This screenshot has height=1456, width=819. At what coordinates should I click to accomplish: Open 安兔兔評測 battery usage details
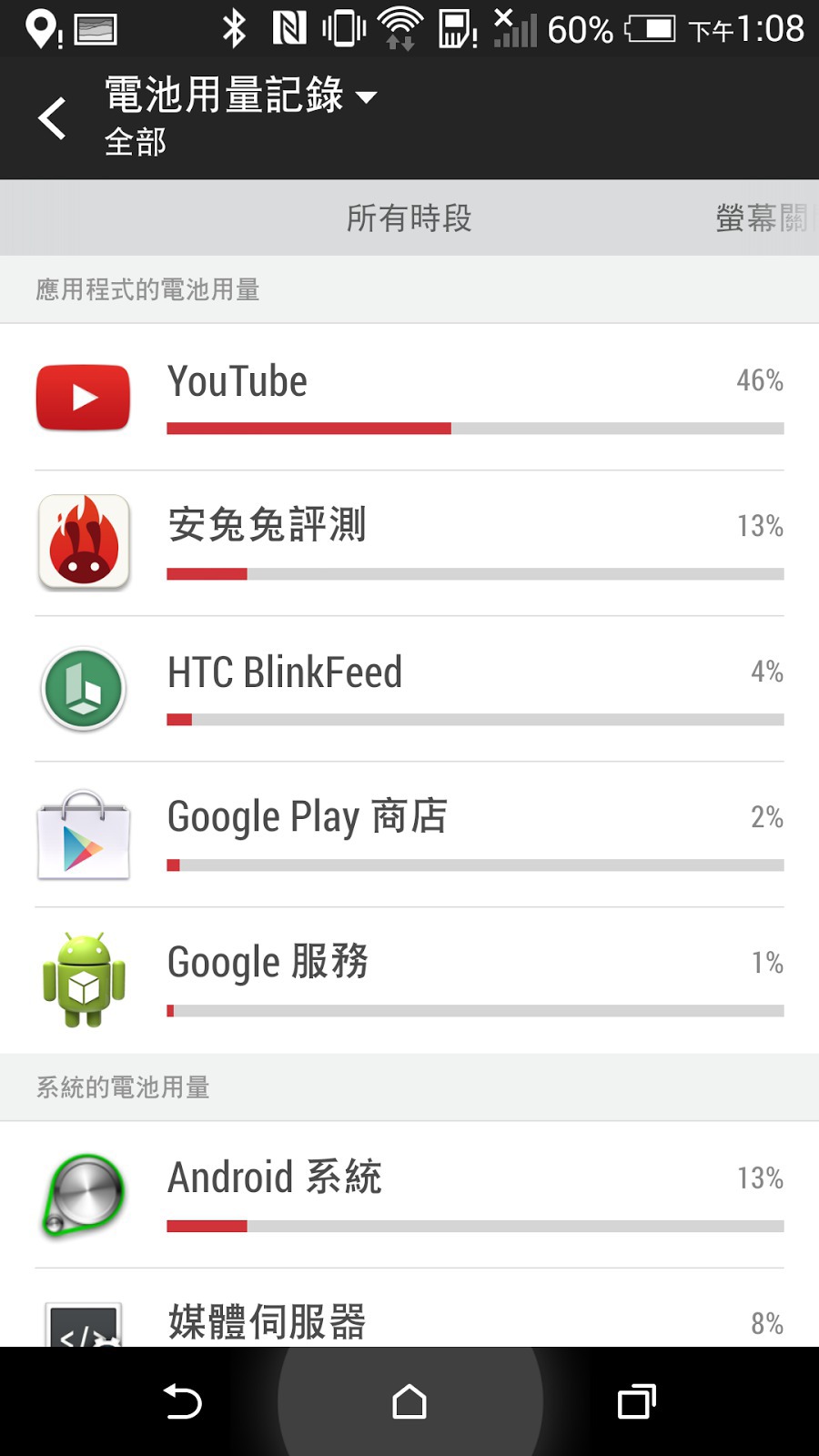(x=409, y=542)
